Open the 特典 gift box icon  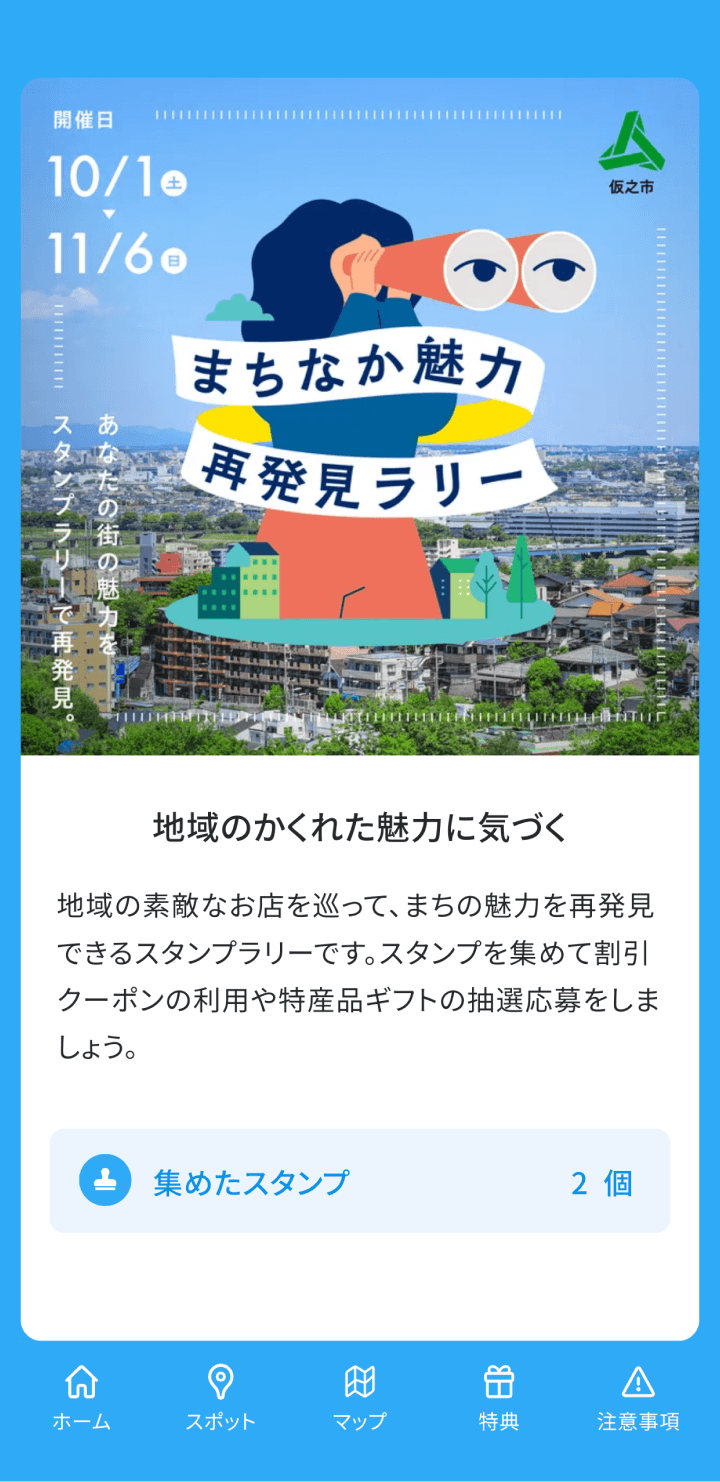[499, 1383]
